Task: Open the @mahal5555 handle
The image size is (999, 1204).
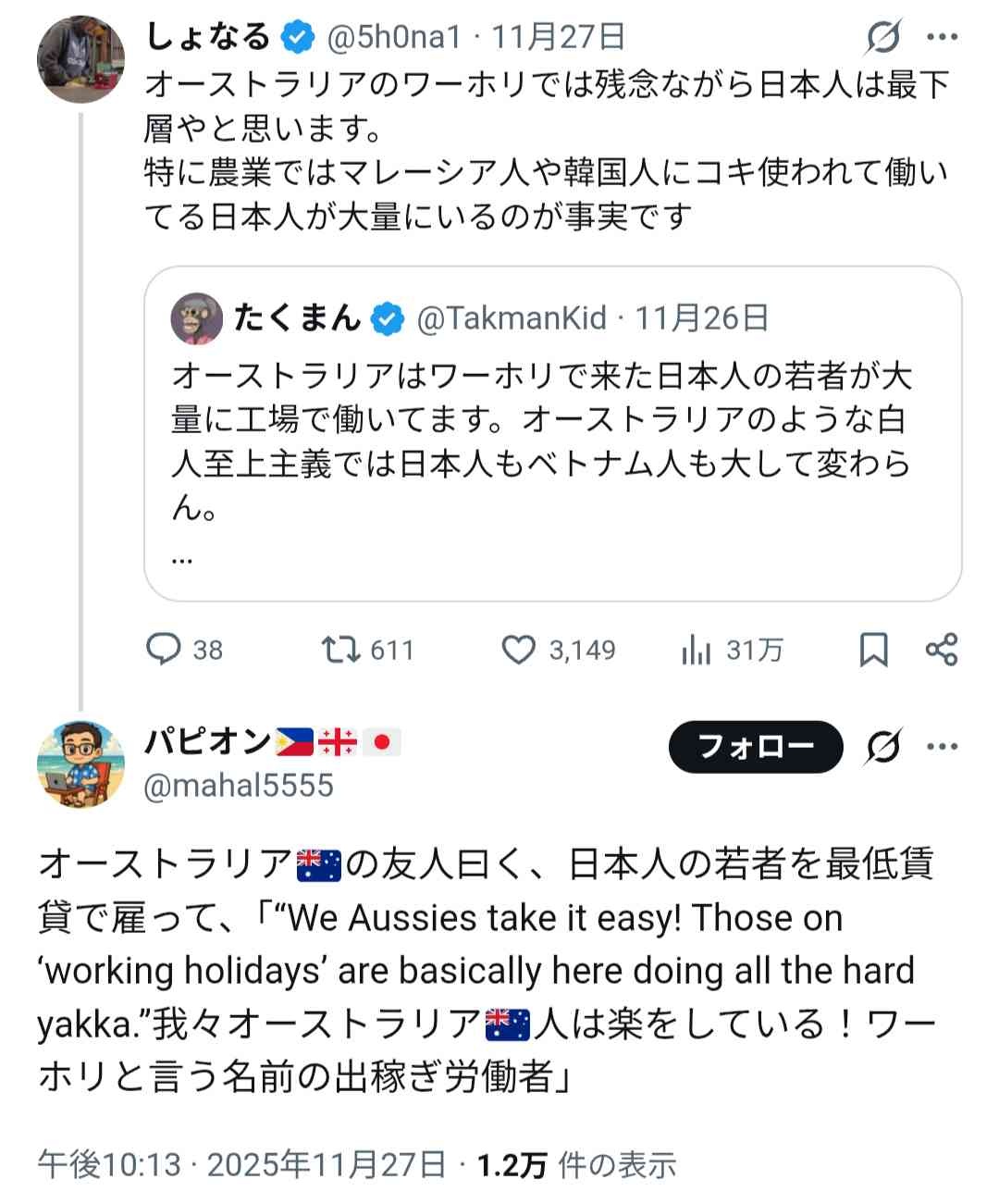Action: click(x=239, y=786)
